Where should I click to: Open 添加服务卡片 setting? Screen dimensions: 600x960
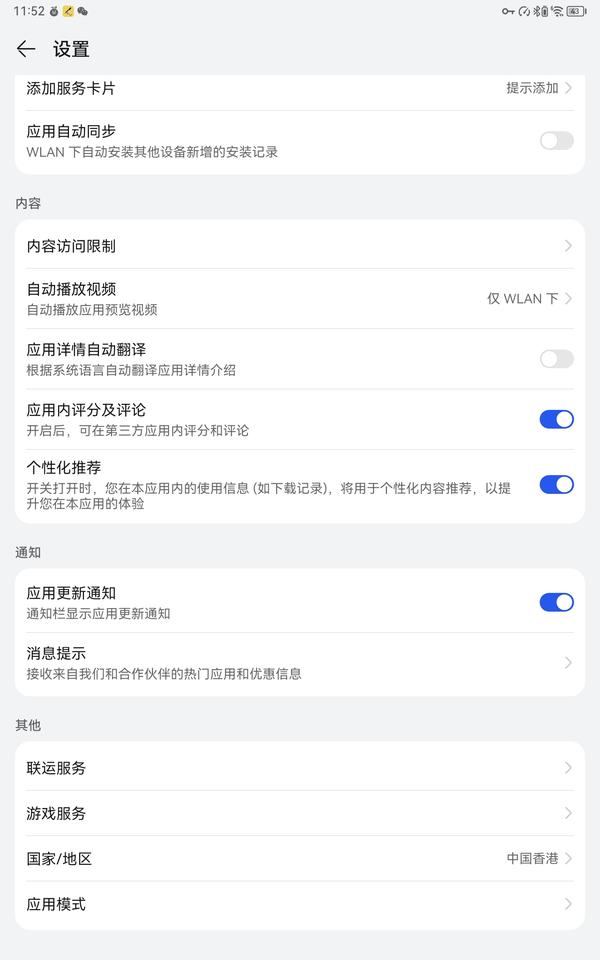point(299,88)
